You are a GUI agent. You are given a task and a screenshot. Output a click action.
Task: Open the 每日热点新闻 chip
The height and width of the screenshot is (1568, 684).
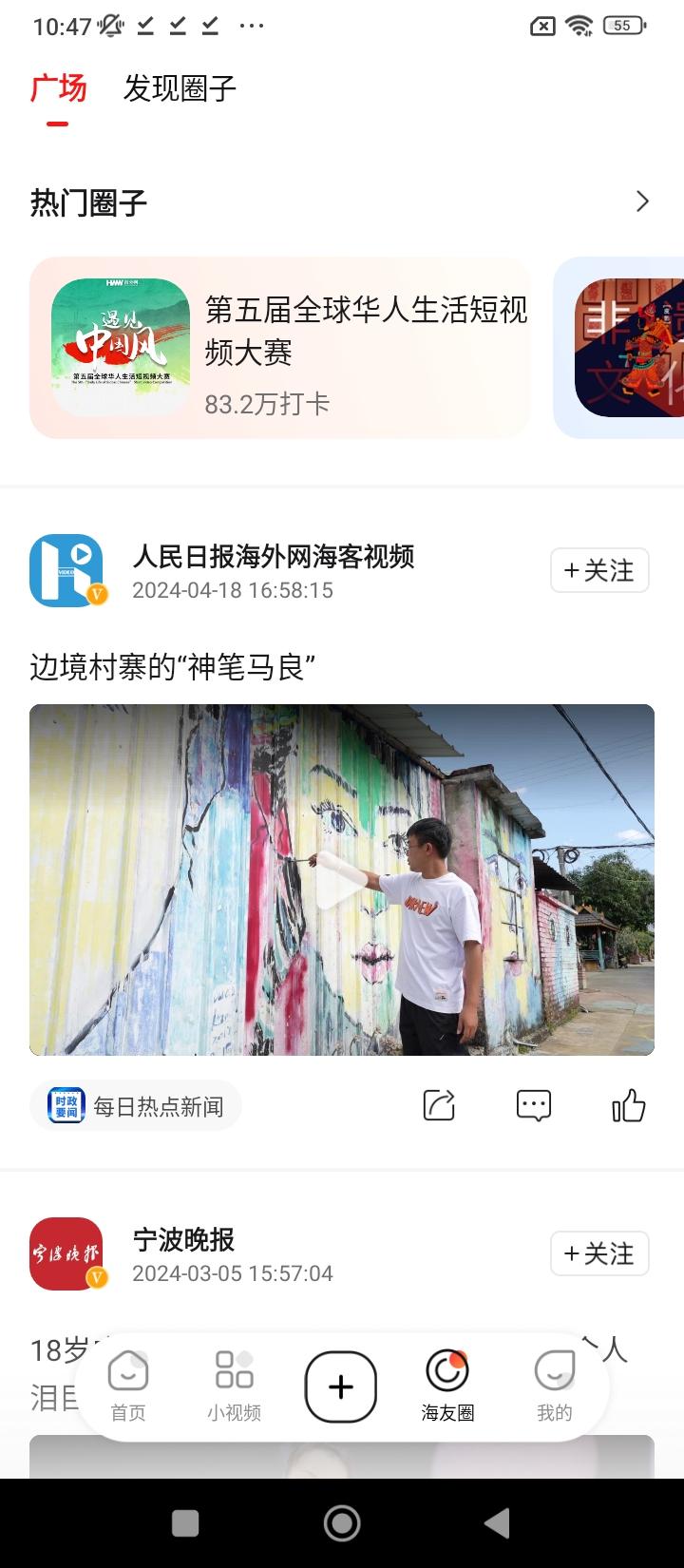pos(136,1106)
